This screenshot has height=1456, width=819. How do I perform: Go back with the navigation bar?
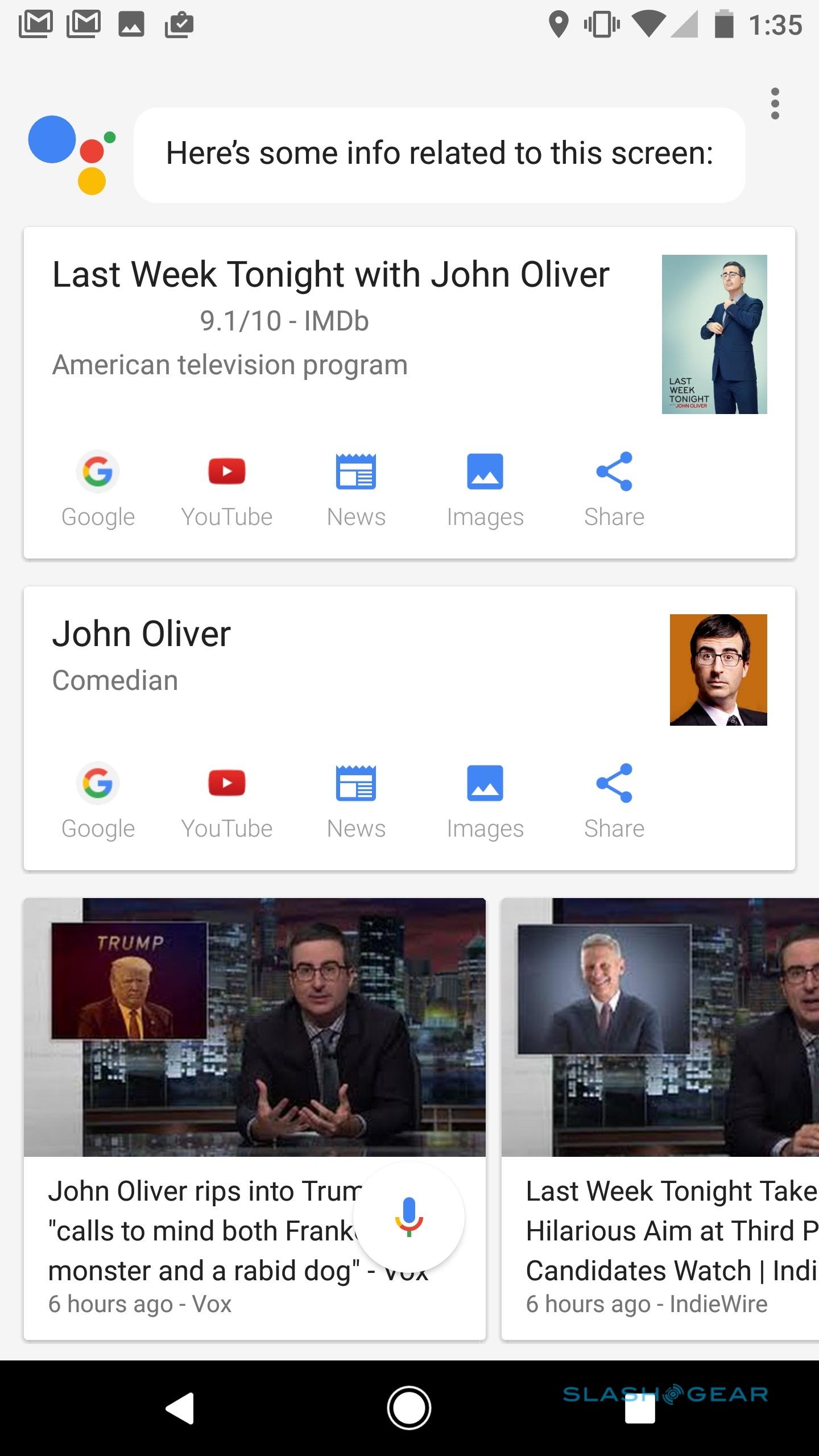coord(180,1408)
